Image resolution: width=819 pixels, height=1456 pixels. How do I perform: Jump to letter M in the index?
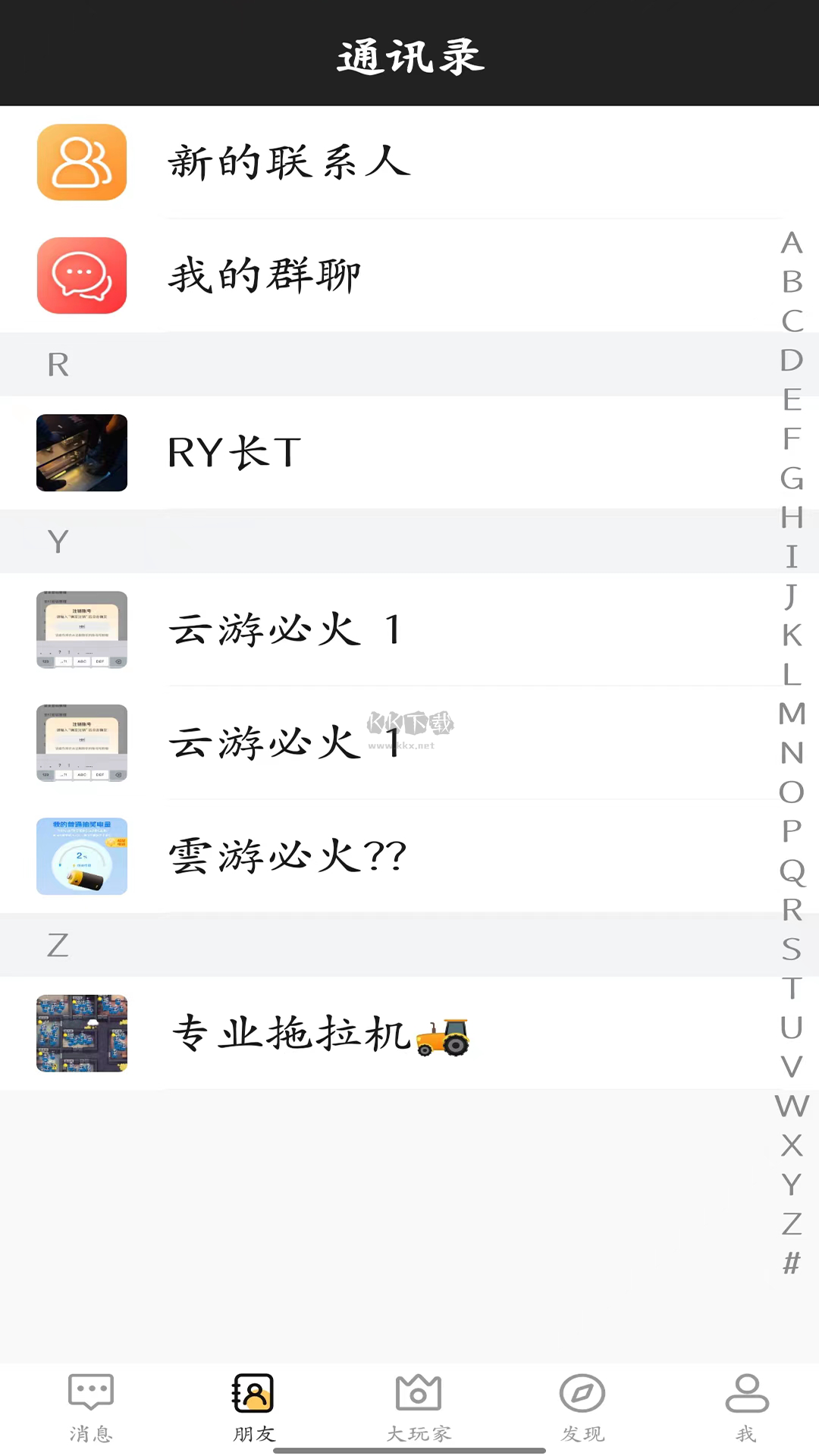tap(792, 714)
